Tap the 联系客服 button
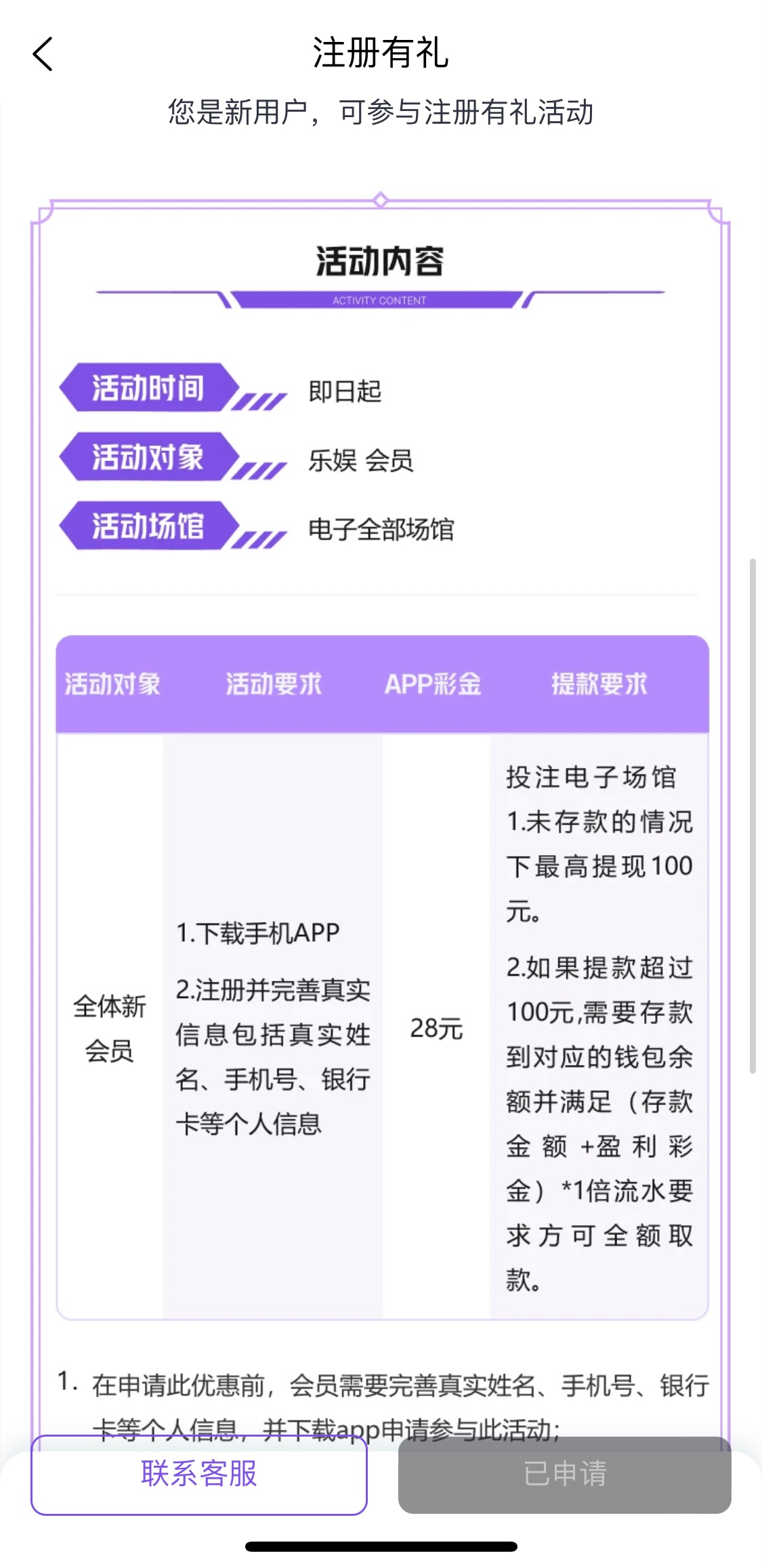762x1568 pixels. tap(199, 1474)
